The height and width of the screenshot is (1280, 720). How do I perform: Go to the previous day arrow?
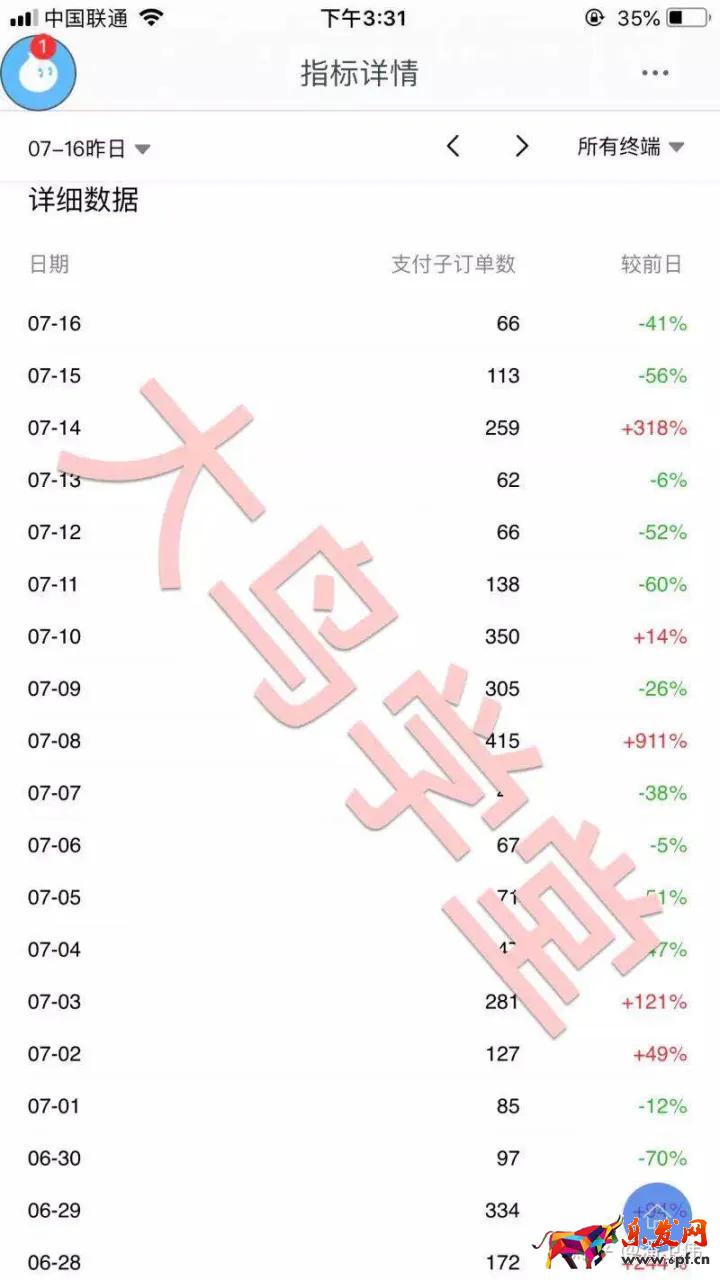click(453, 147)
